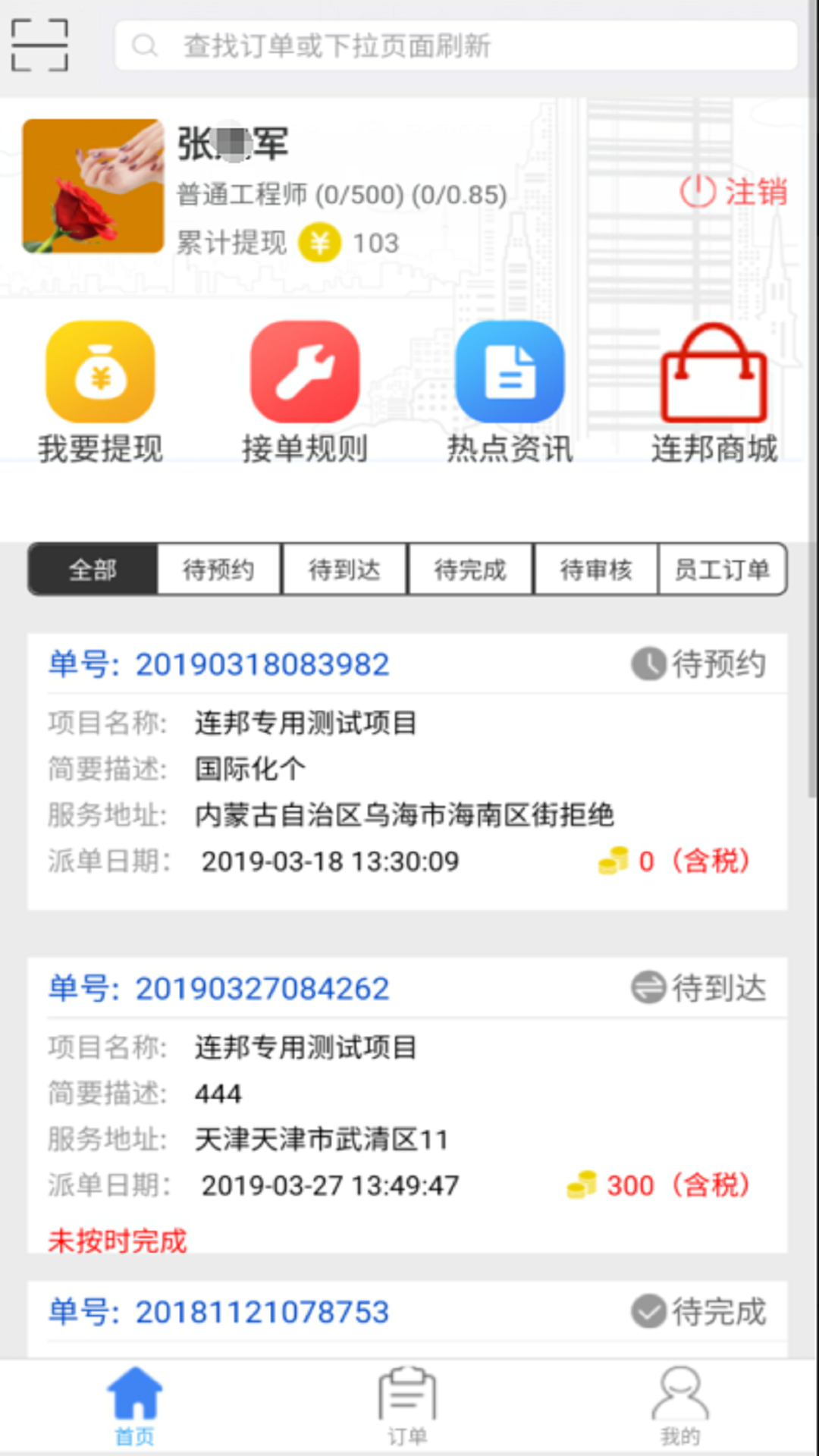
Task: Open 我要提现 withdrawal
Action: tap(100, 392)
